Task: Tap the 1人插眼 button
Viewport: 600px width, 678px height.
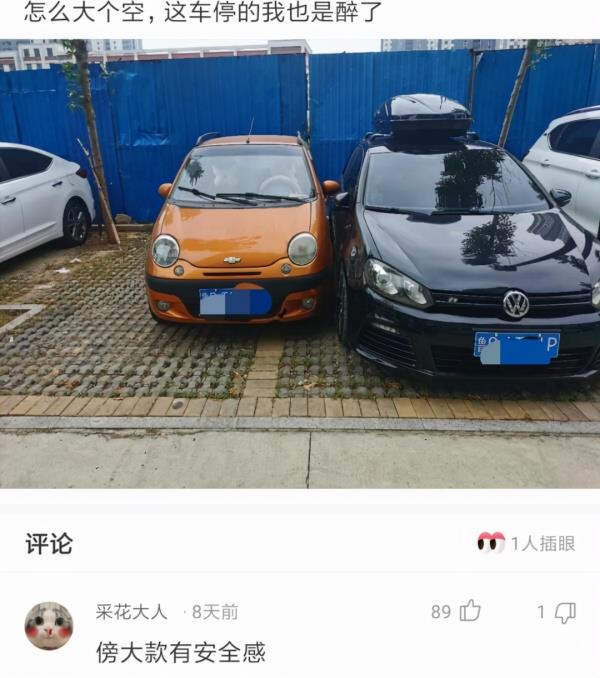Action: [x=526, y=543]
